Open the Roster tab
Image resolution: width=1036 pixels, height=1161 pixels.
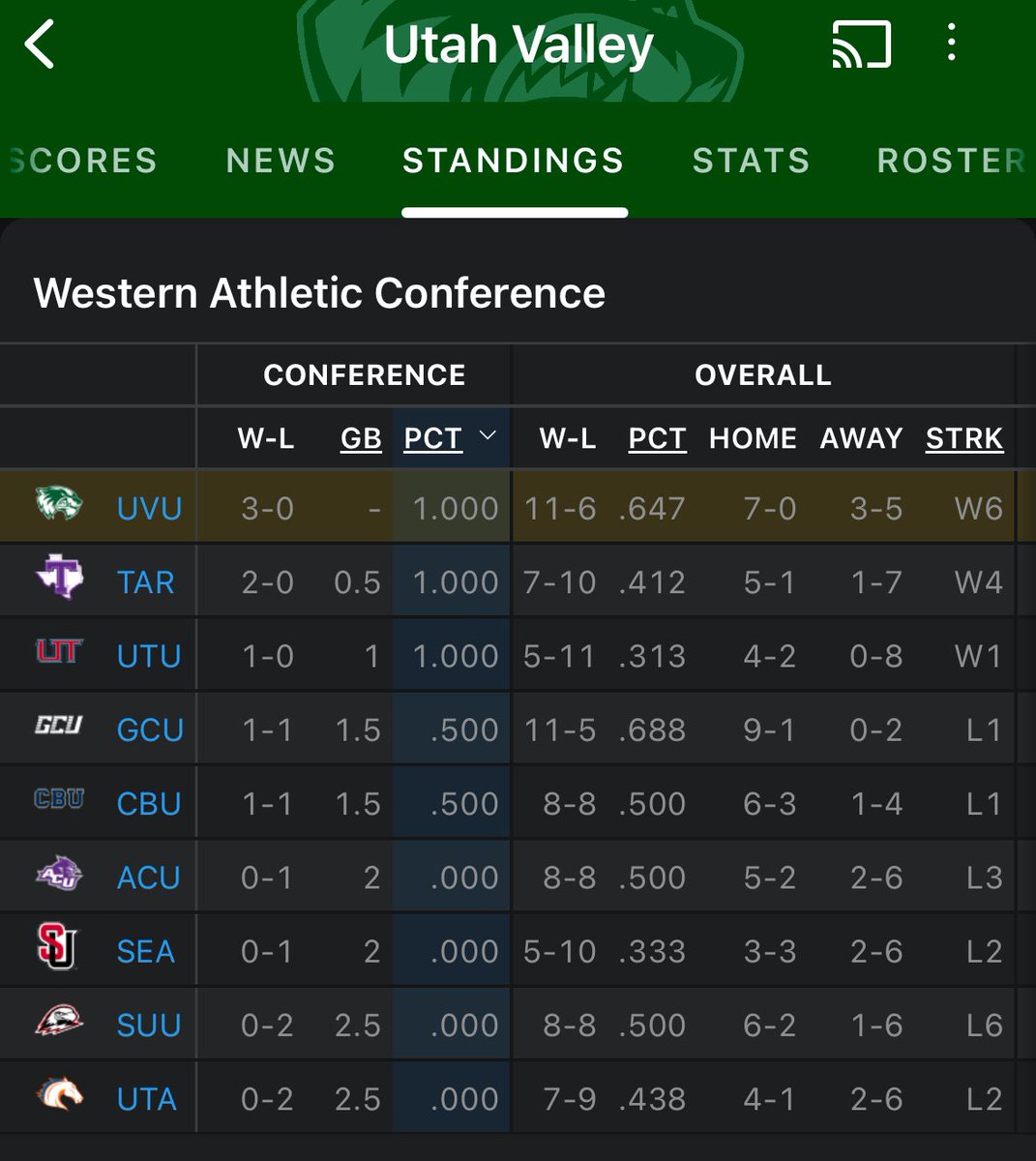(x=950, y=161)
